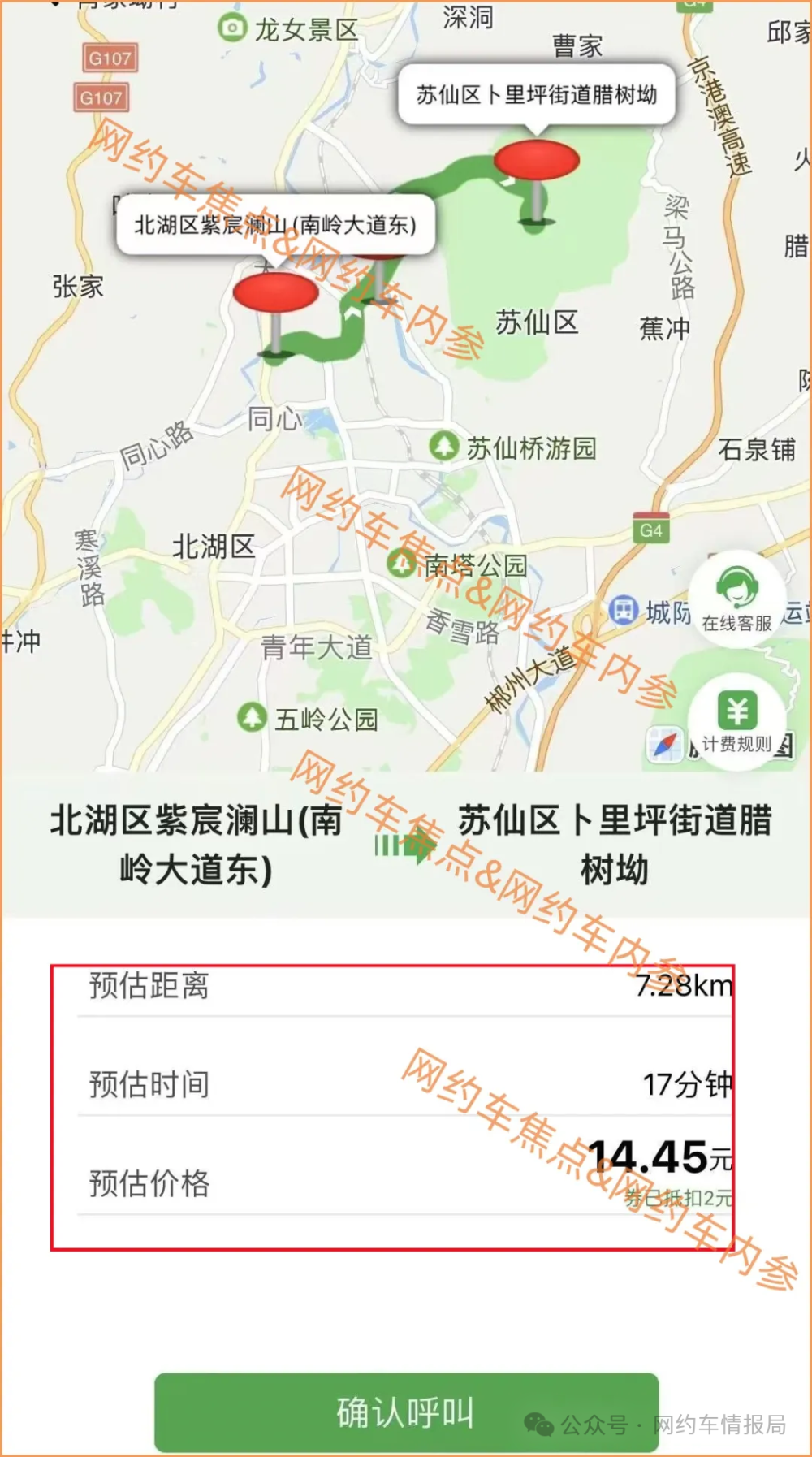Image resolution: width=812 pixels, height=1457 pixels.
Task: Tap the compass map icon
Action: click(x=664, y=743)
